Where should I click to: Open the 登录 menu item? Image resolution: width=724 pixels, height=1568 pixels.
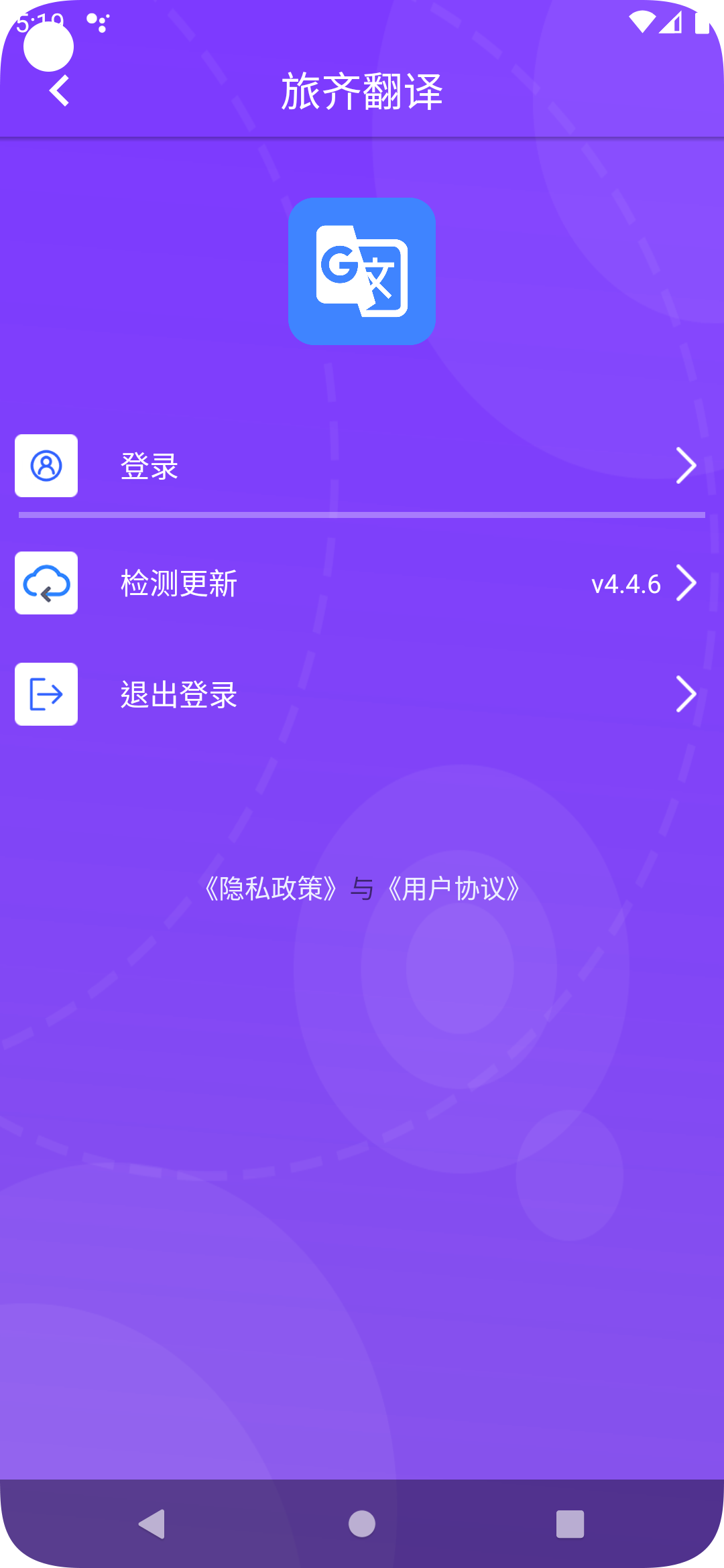[x=149, y=466]
